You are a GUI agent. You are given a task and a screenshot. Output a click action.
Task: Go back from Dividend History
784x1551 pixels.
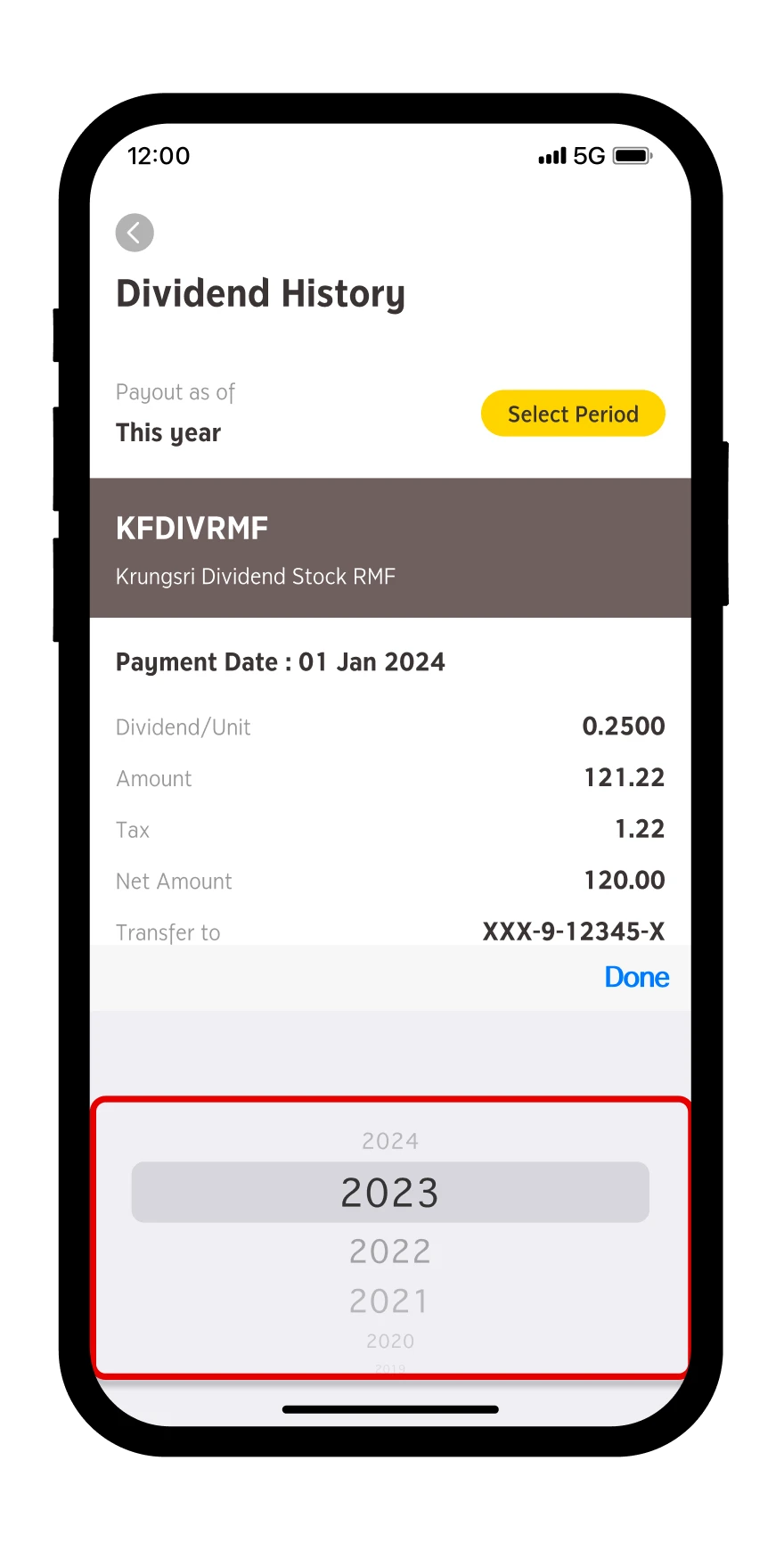click(135, 233)
